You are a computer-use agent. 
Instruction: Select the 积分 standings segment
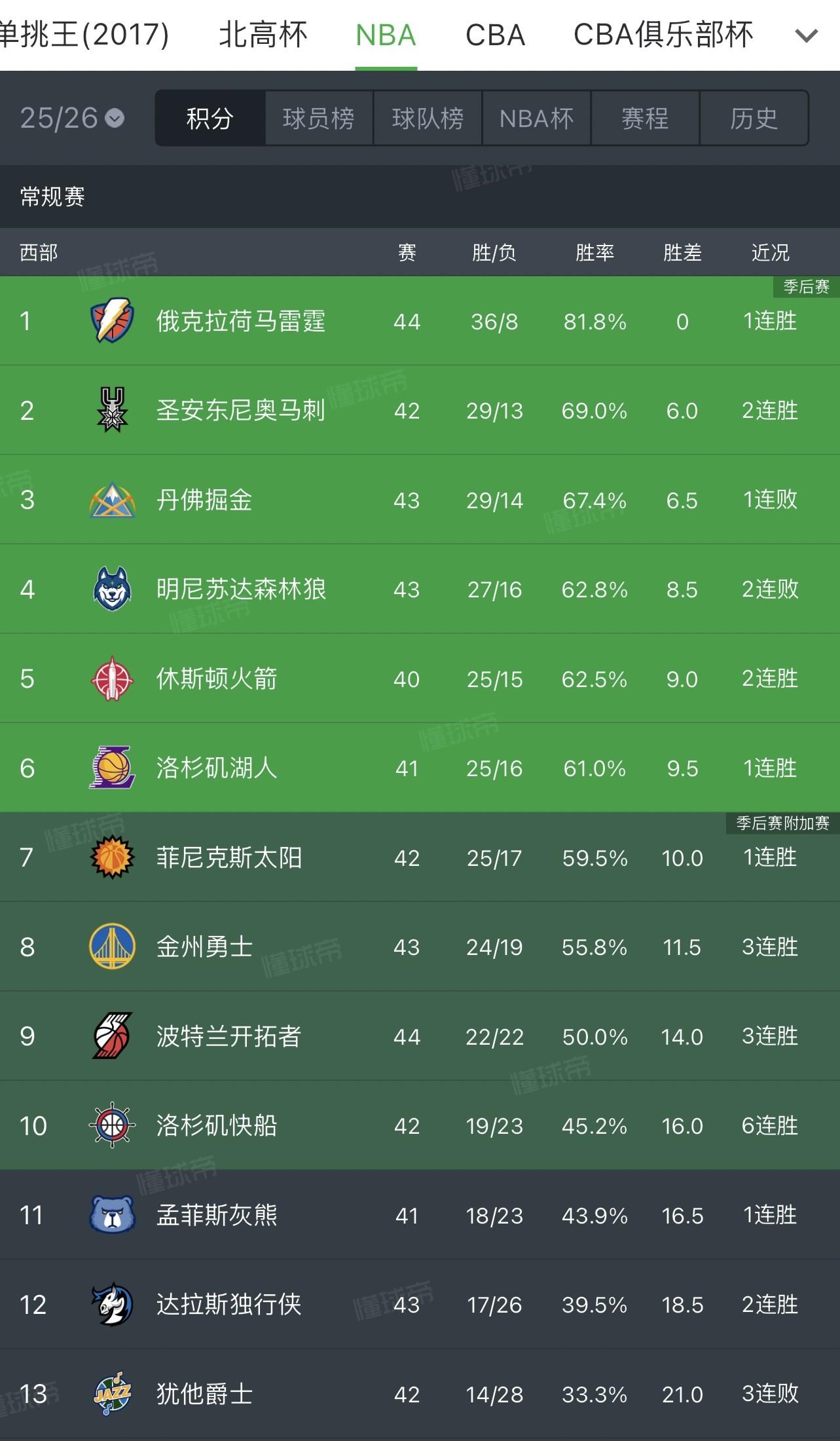210,119
